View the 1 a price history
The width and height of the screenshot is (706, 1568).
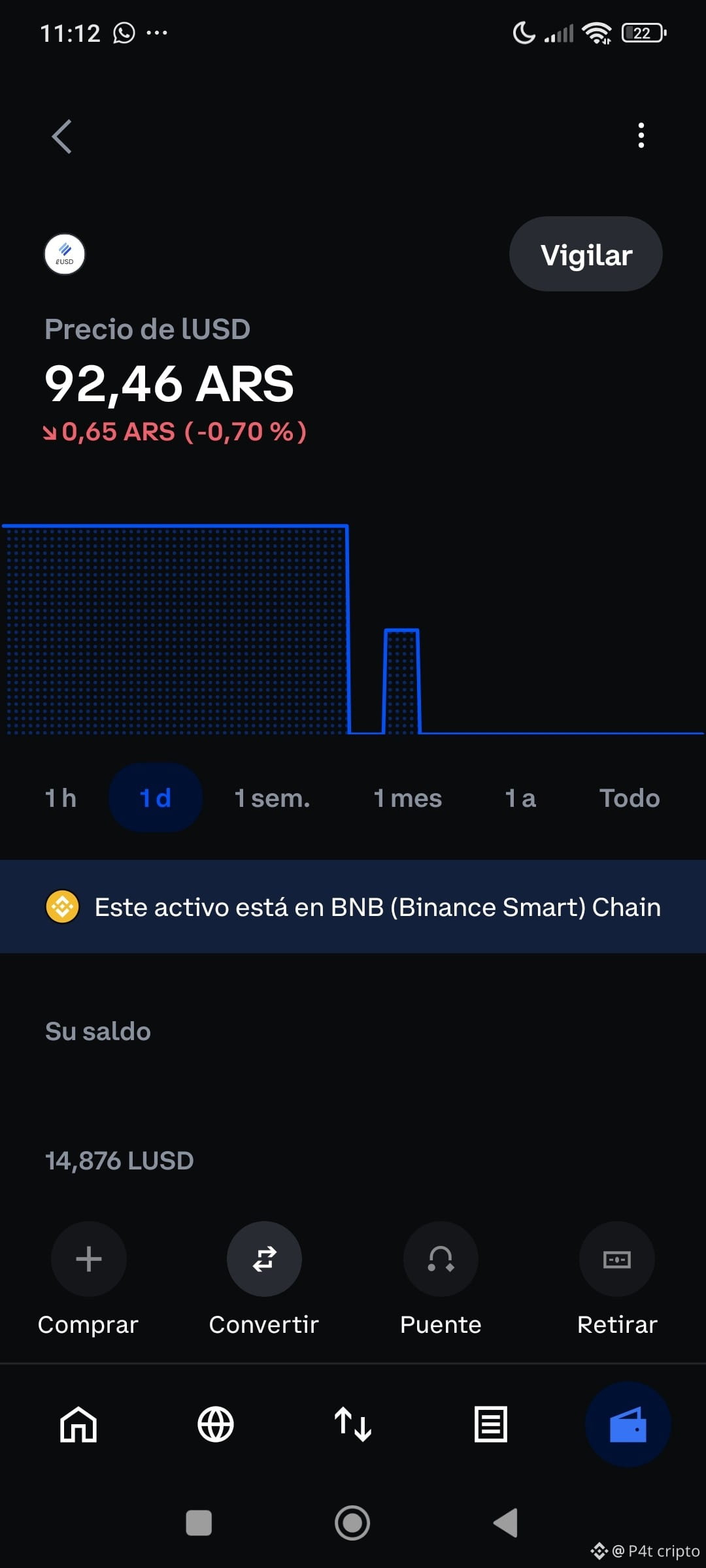[520, 798]
